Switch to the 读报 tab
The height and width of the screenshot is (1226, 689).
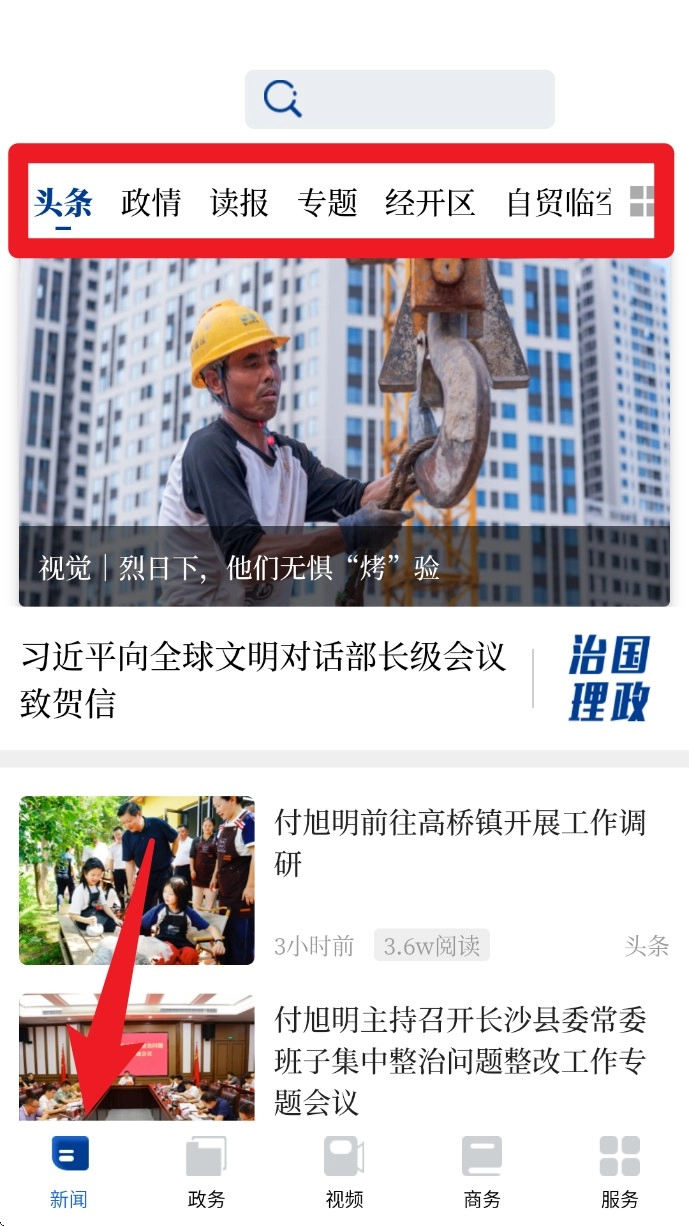coord(240,203)
